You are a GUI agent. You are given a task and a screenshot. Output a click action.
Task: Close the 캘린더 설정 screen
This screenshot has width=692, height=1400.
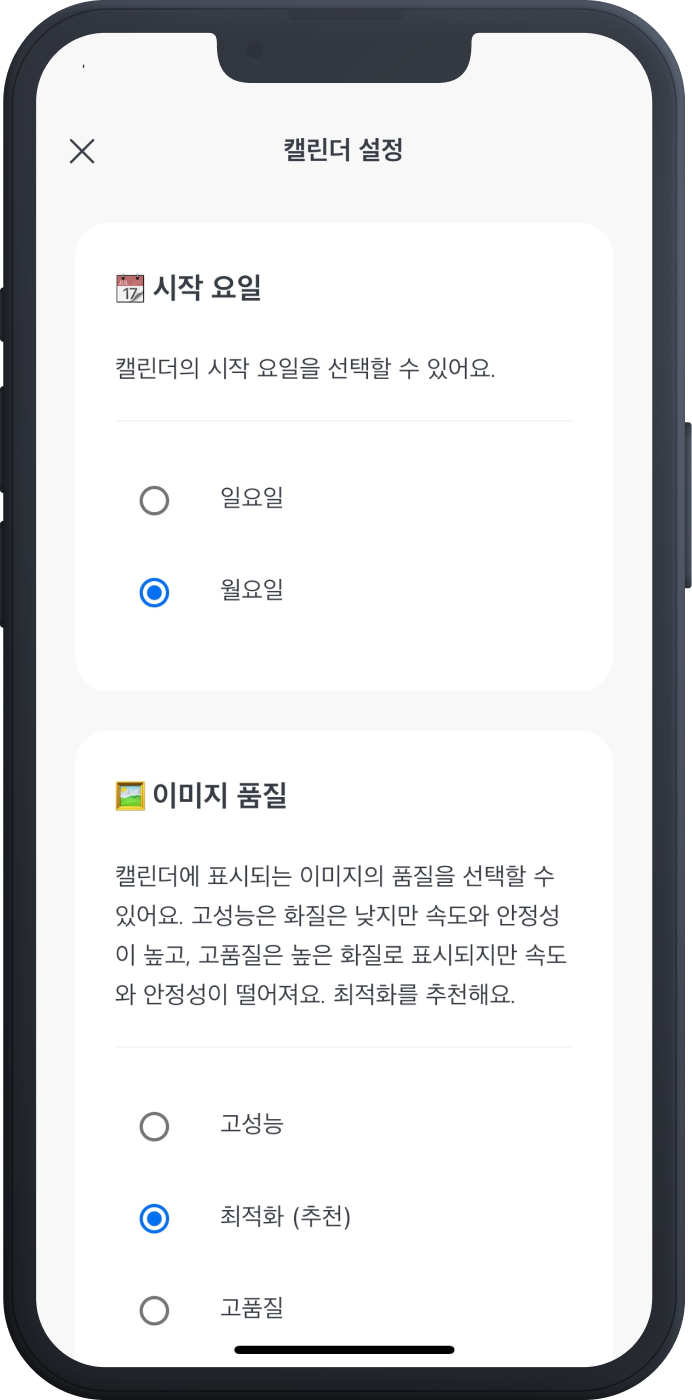(82, 151)
